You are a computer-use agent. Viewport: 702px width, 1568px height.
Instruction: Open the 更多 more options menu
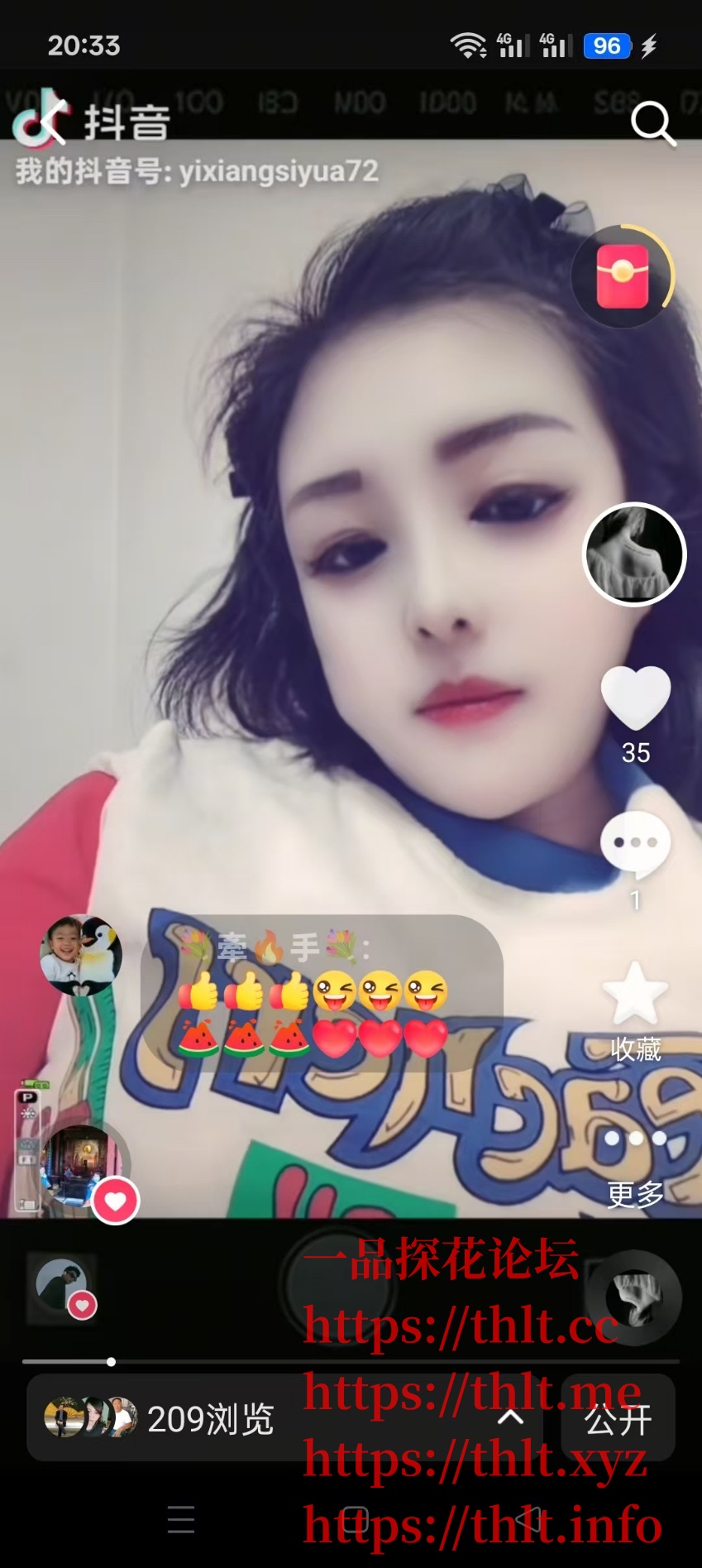tap(634, 1140)
